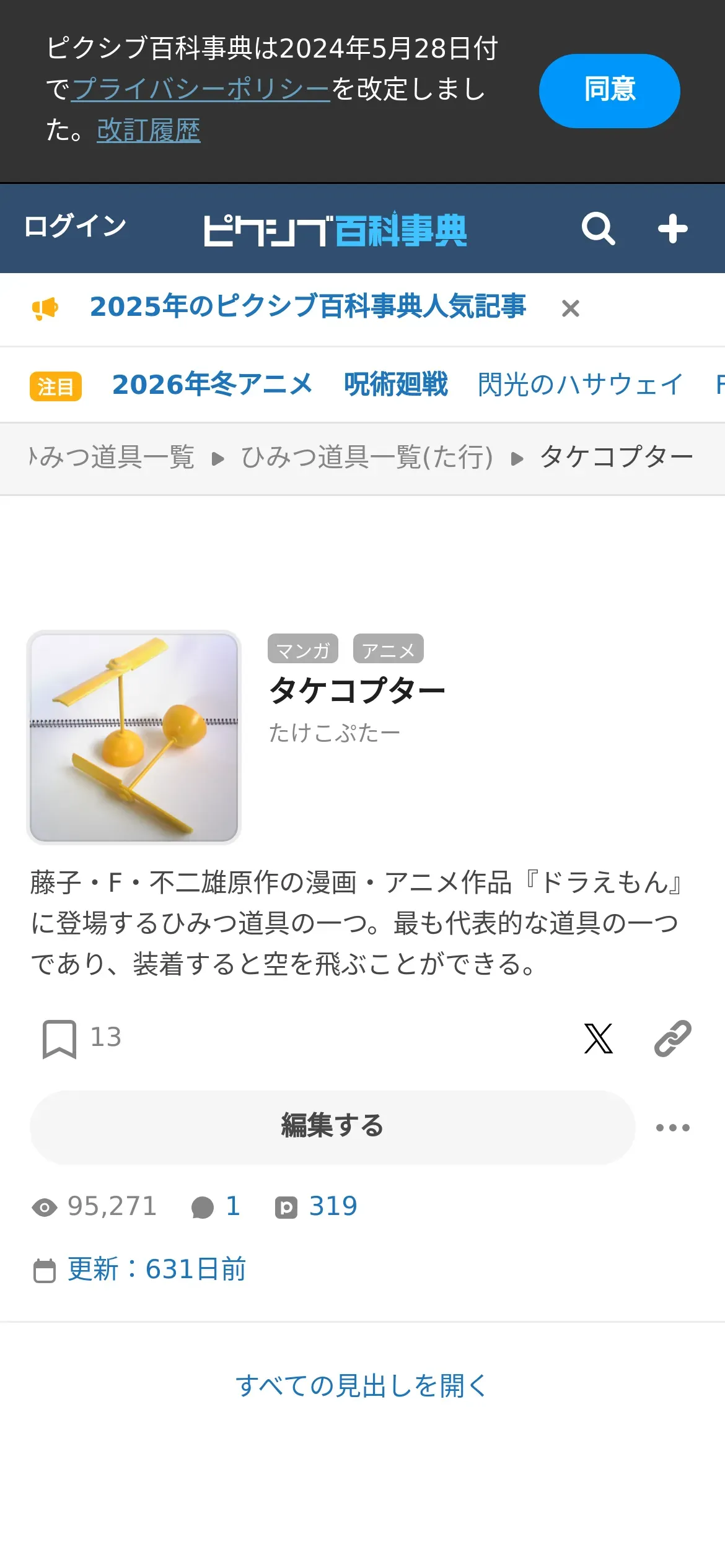This screenshot has height=1568, width=725.
Task: Expand すべての見出しを開く headings
Action: [362, 1386]
